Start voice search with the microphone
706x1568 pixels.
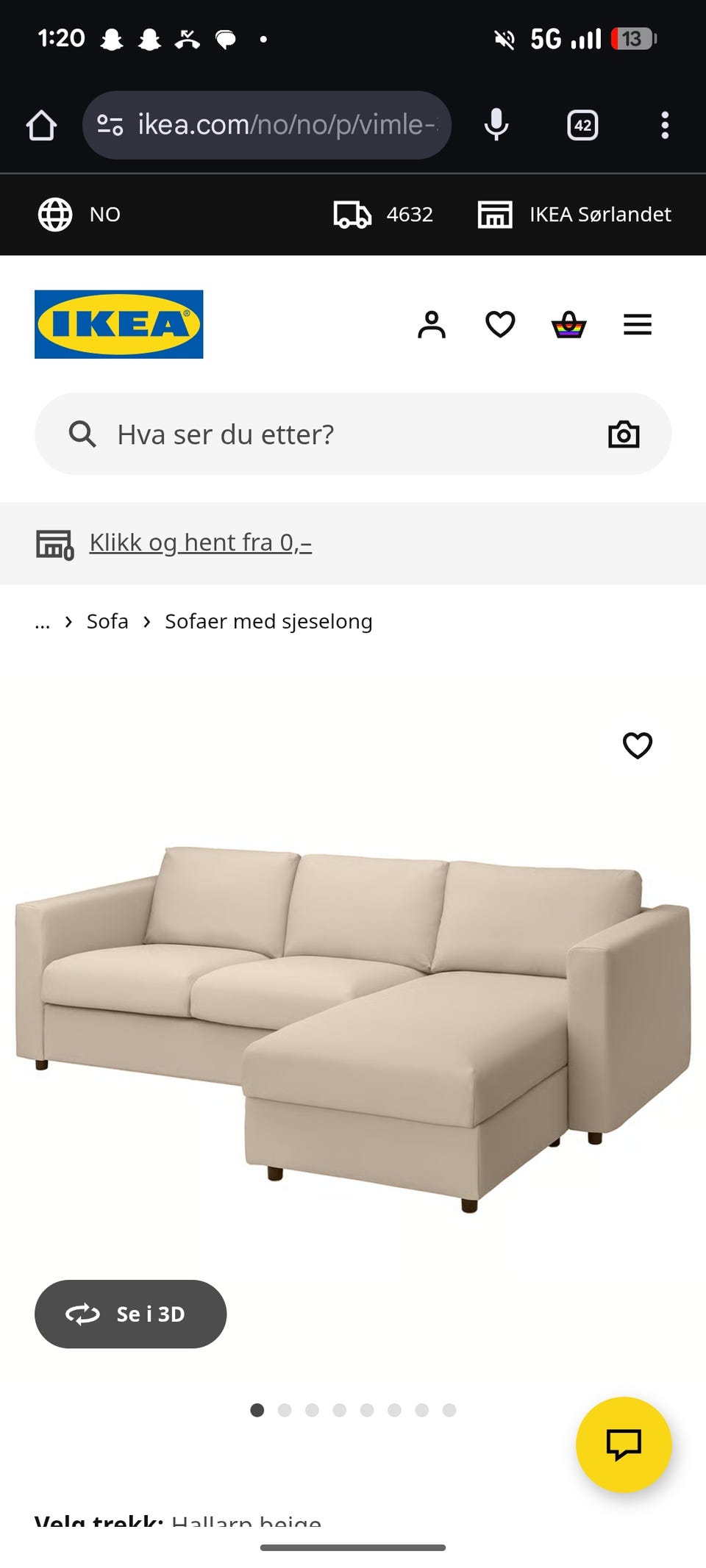[x=496, y=125]
